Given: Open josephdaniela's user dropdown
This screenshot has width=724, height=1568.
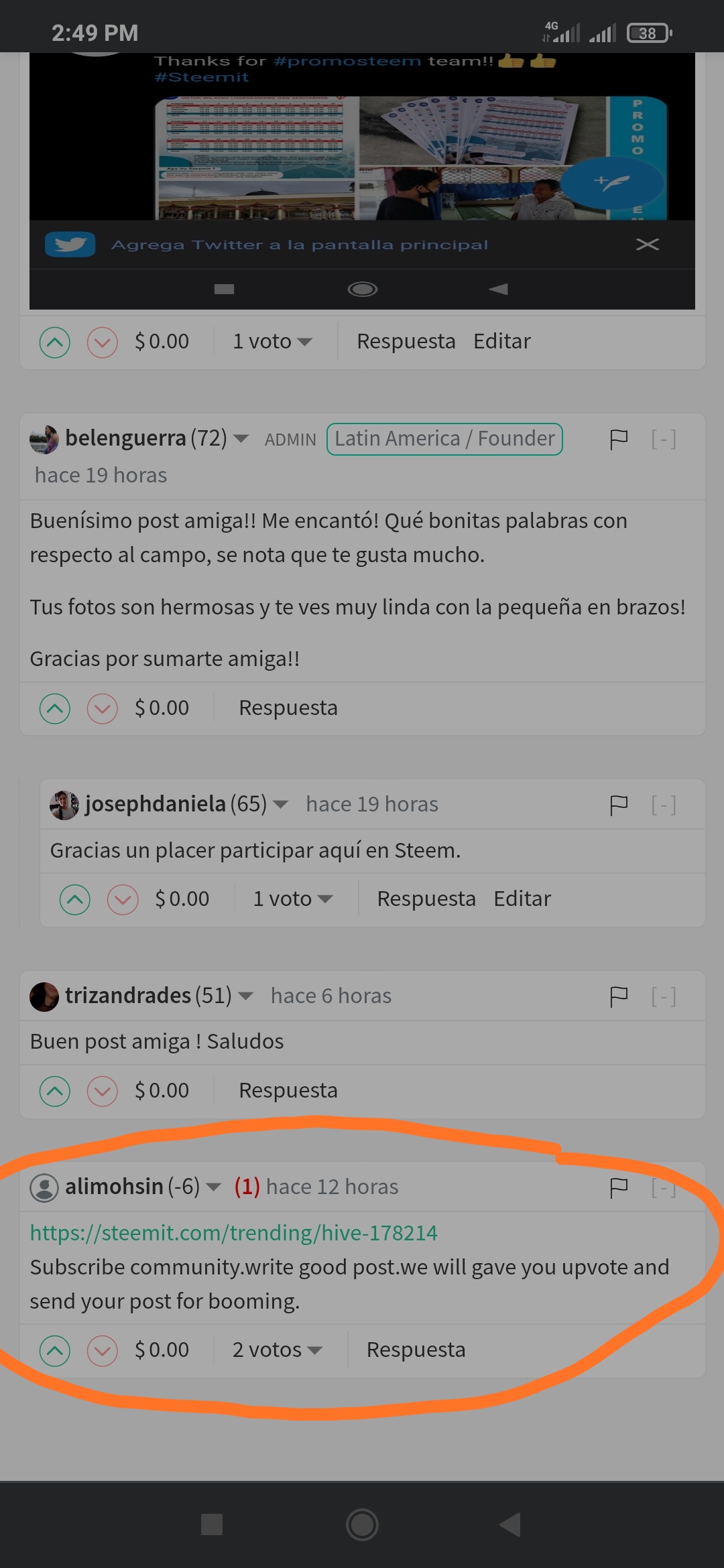Looking at the screenshot, I should click(281, 804).
